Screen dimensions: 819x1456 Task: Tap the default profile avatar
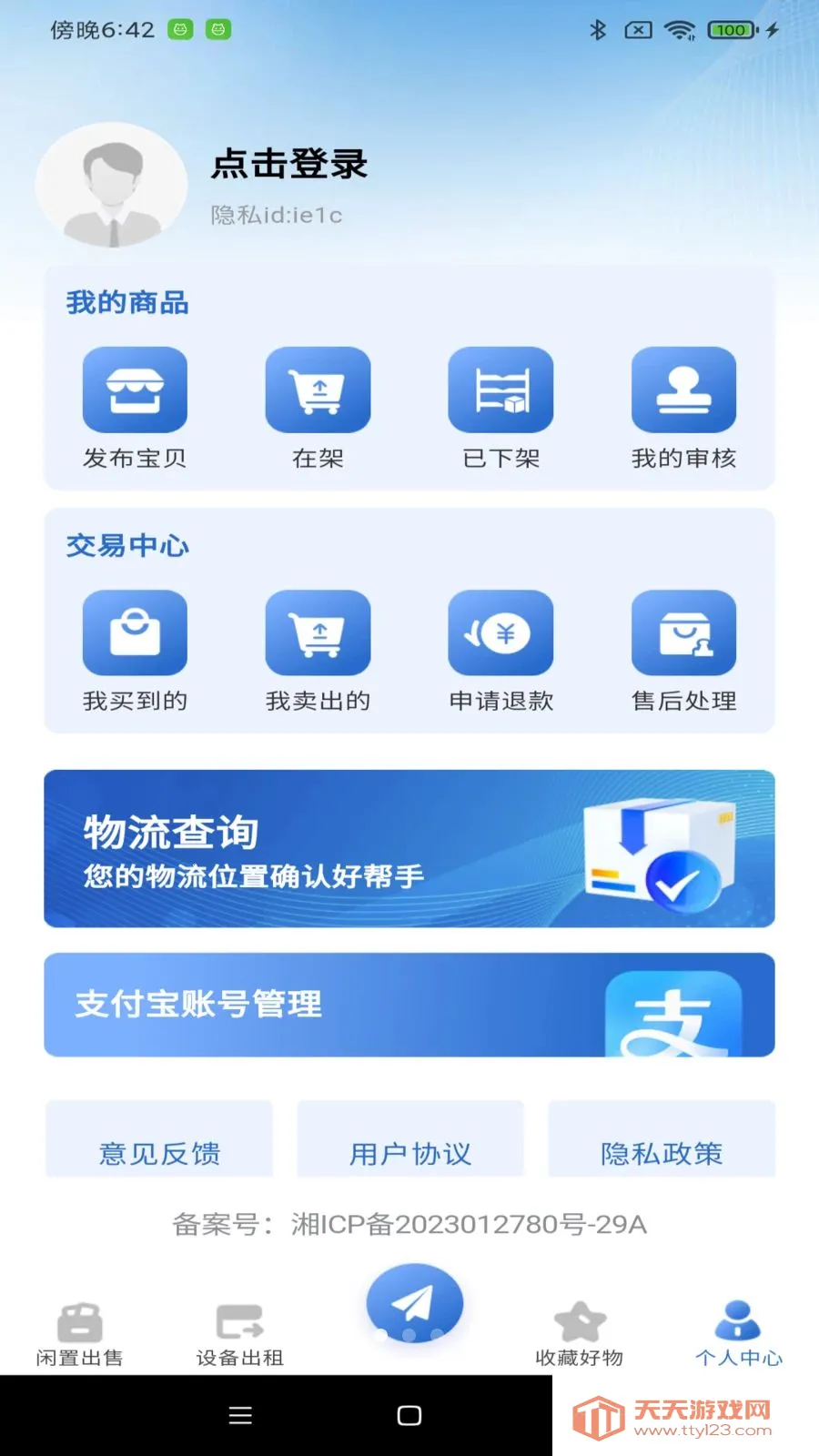pos(111,186)
